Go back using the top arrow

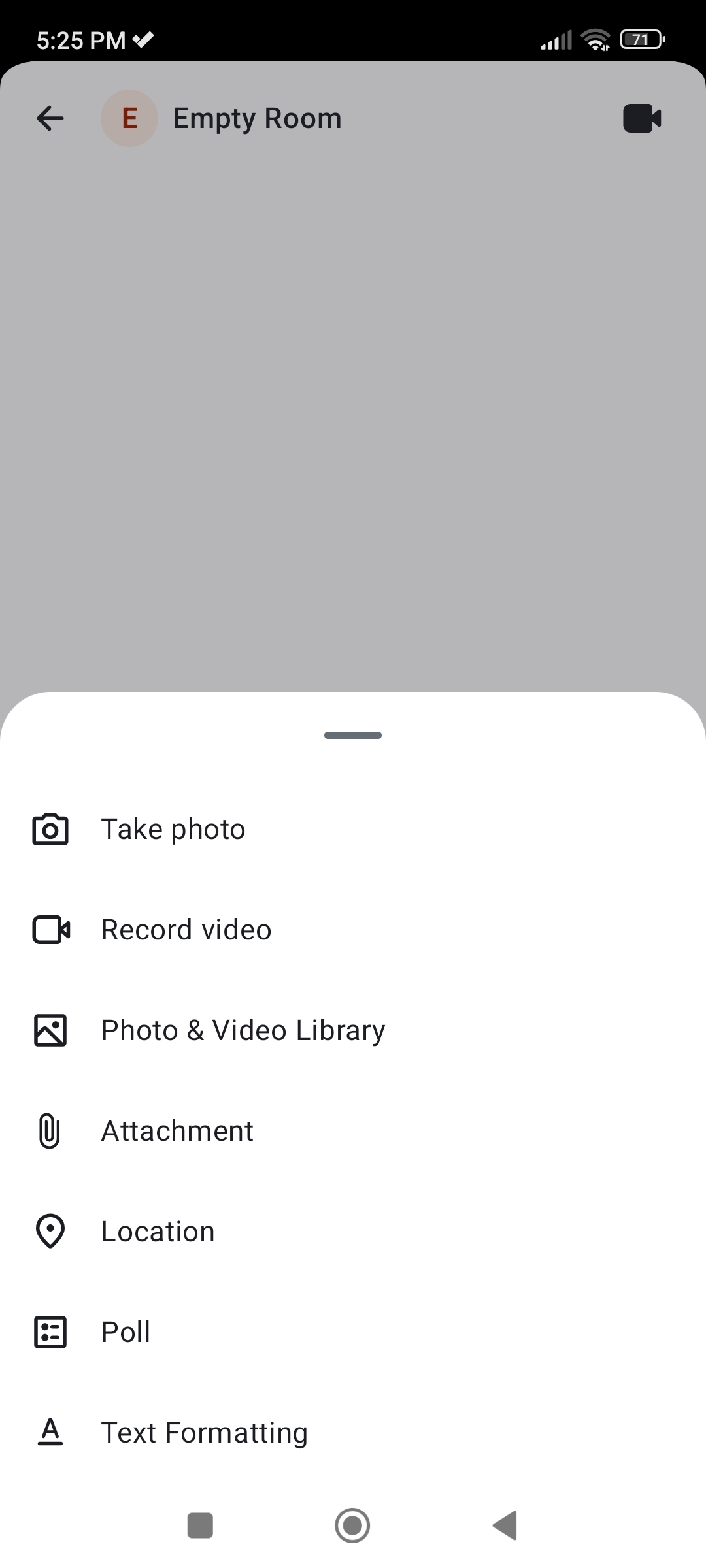point(50,118)
